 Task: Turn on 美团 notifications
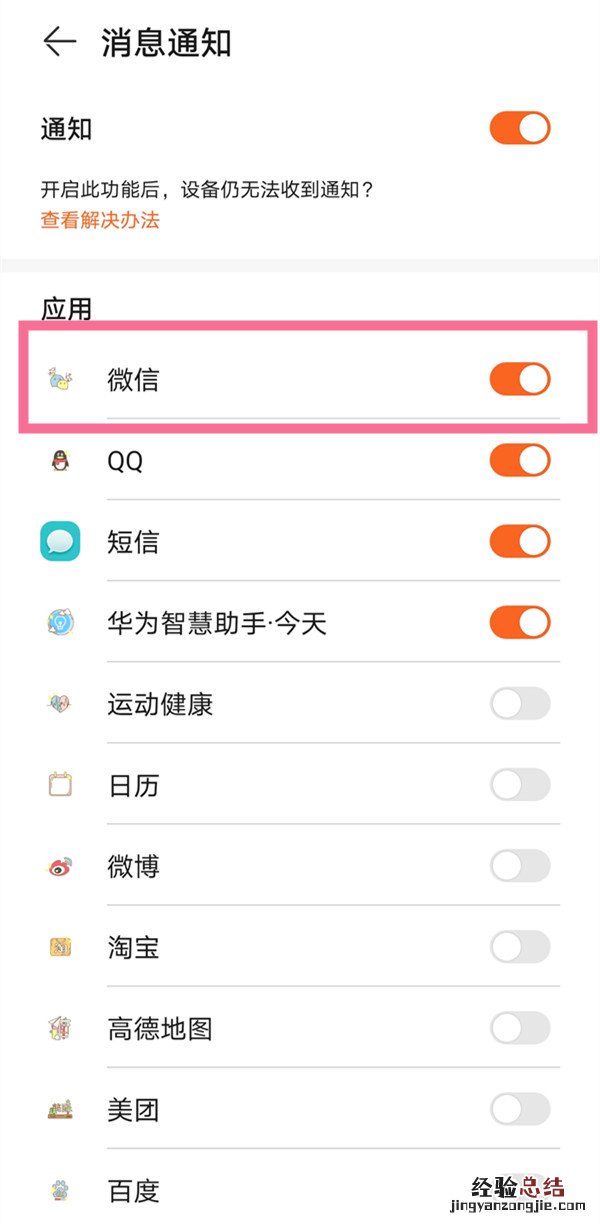tap(519, 1108)
